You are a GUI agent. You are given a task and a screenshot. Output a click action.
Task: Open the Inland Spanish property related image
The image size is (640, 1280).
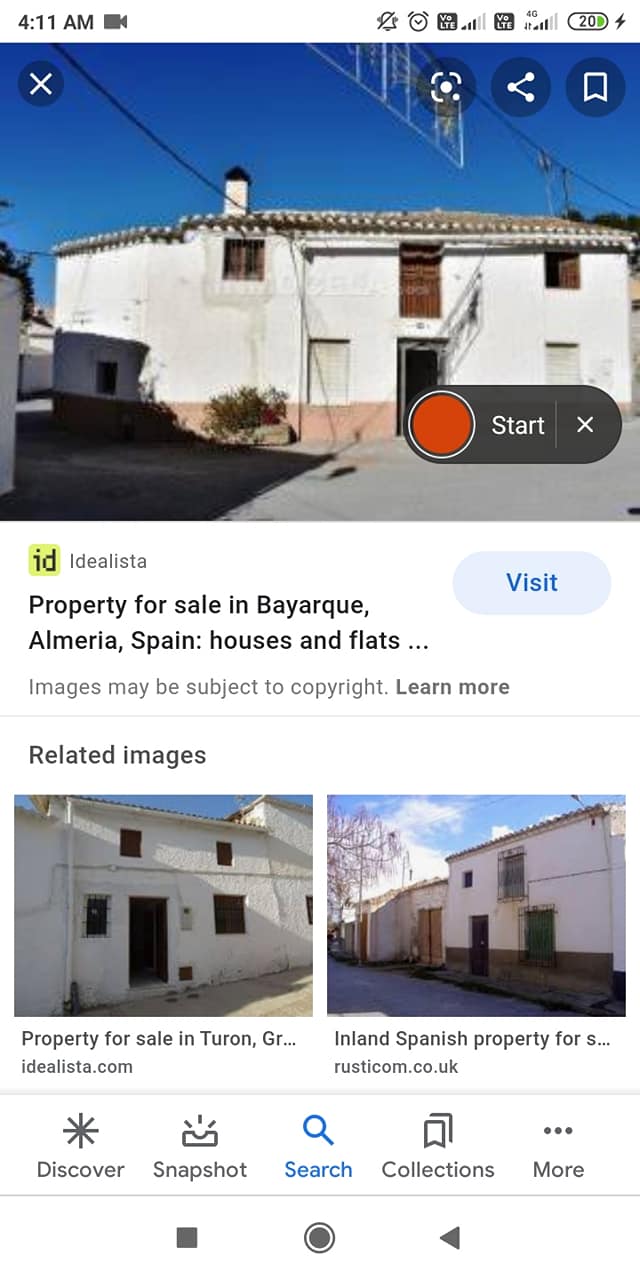476,905
